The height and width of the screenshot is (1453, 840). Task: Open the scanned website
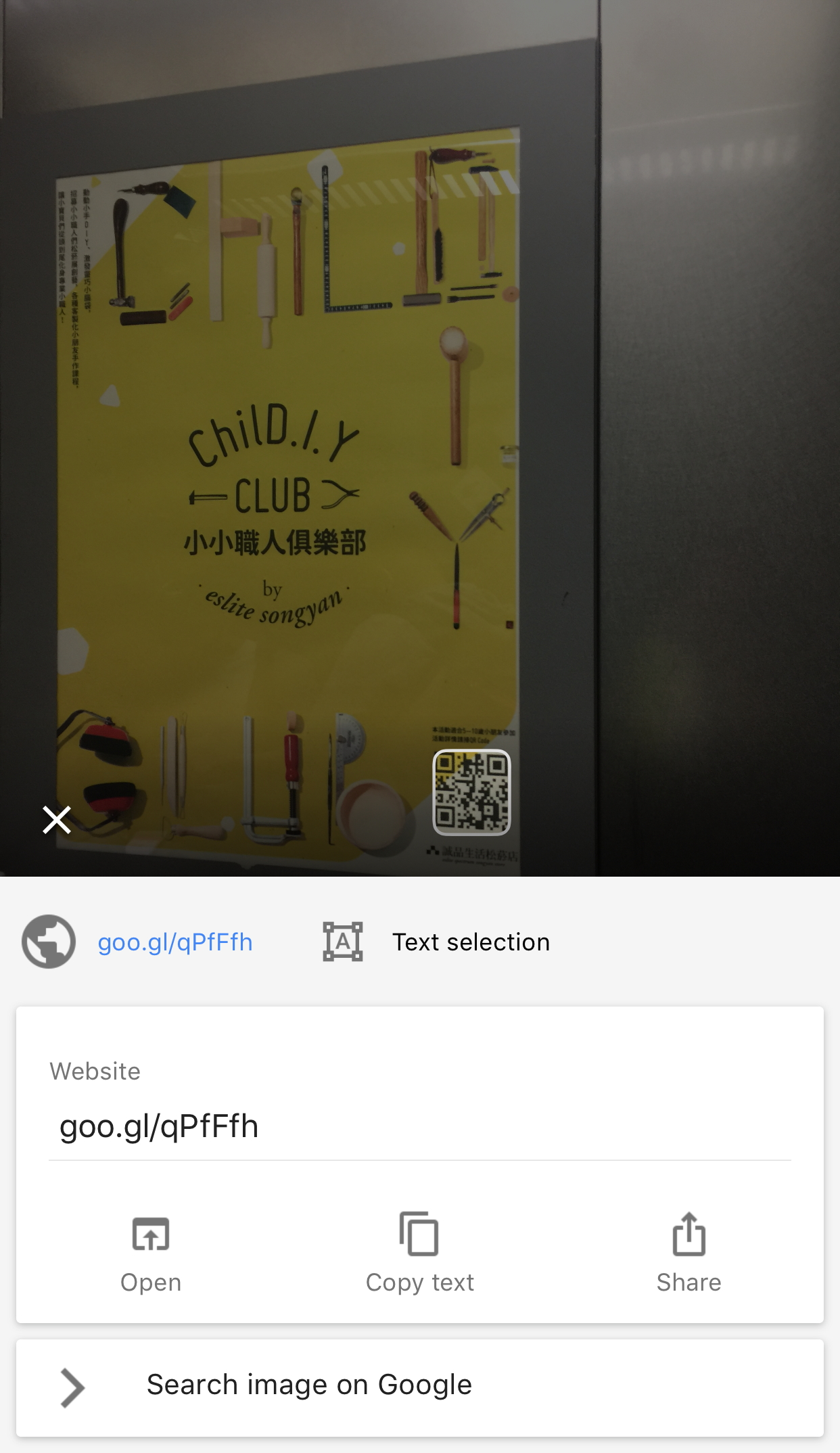pyautogui.click(x=151, y=1252)
